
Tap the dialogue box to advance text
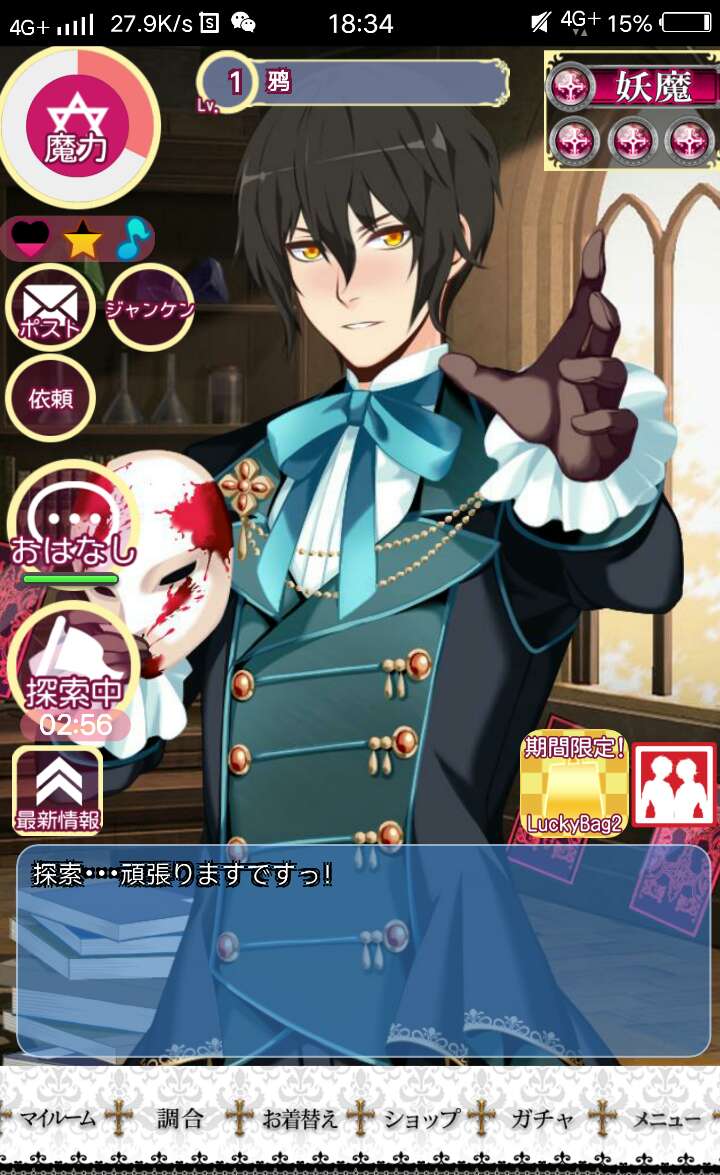(363, 950)
